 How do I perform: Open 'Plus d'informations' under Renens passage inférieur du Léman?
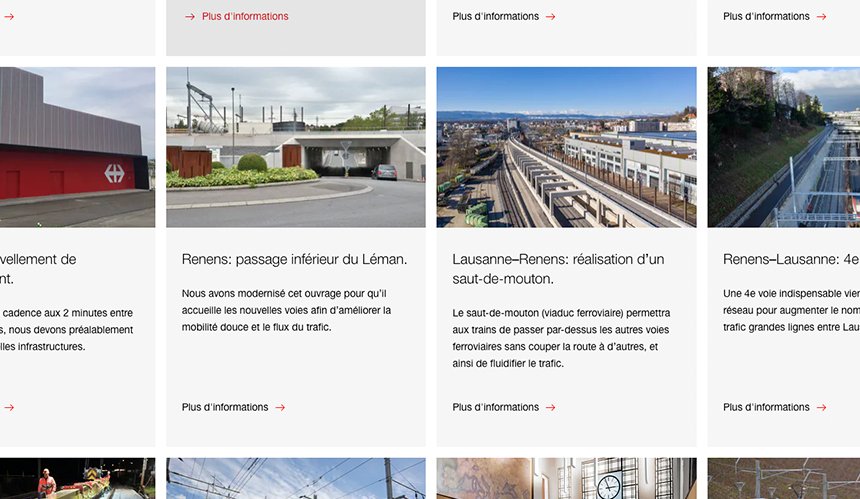pos(233,407)
